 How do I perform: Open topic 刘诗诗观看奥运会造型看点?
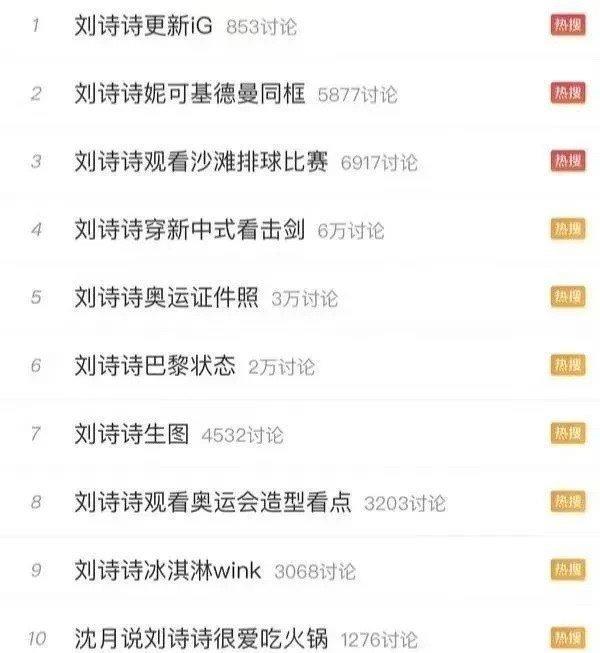(x=212, y=502)
